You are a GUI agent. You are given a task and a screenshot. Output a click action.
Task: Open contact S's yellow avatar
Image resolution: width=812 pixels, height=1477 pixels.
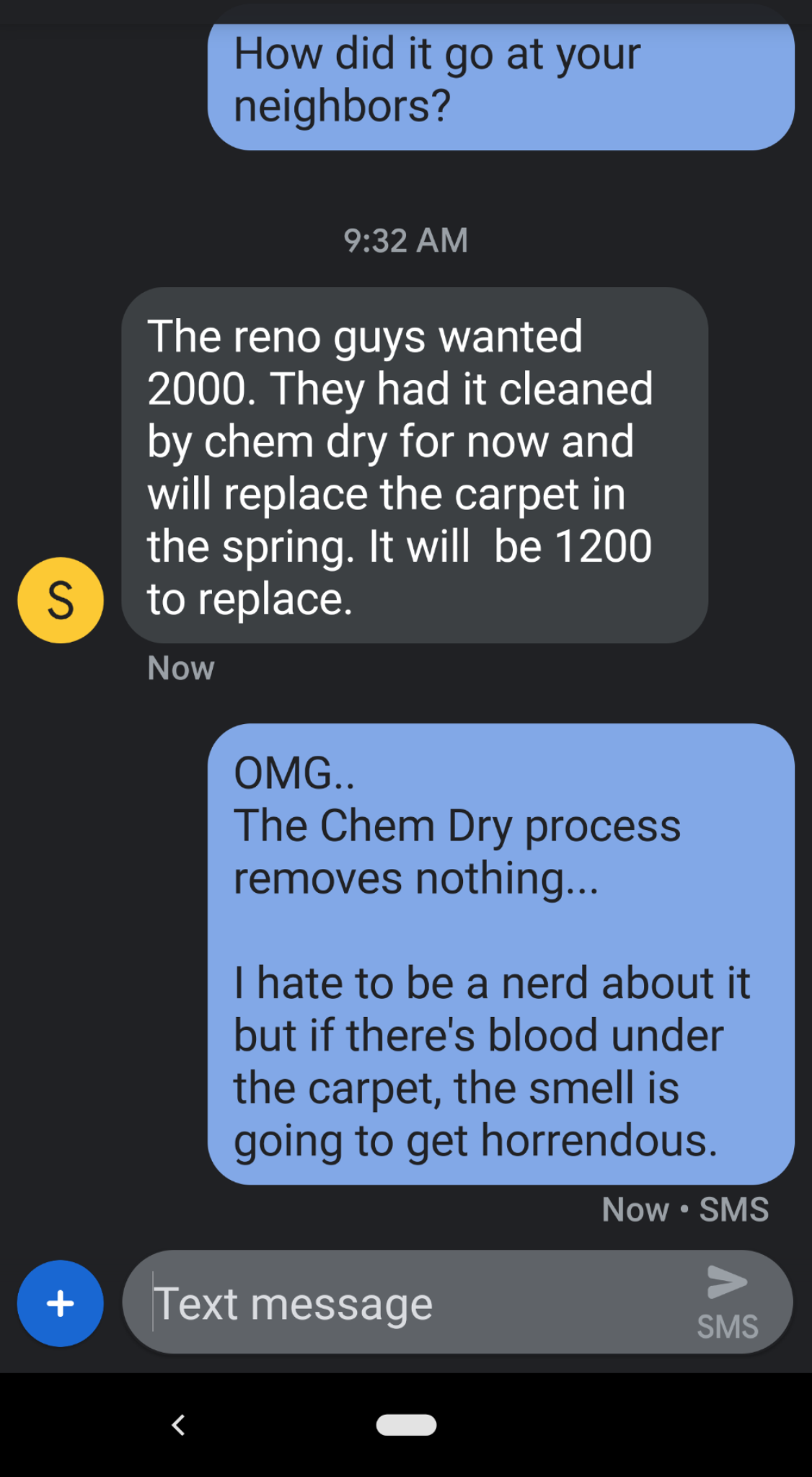tap(61, 600)
